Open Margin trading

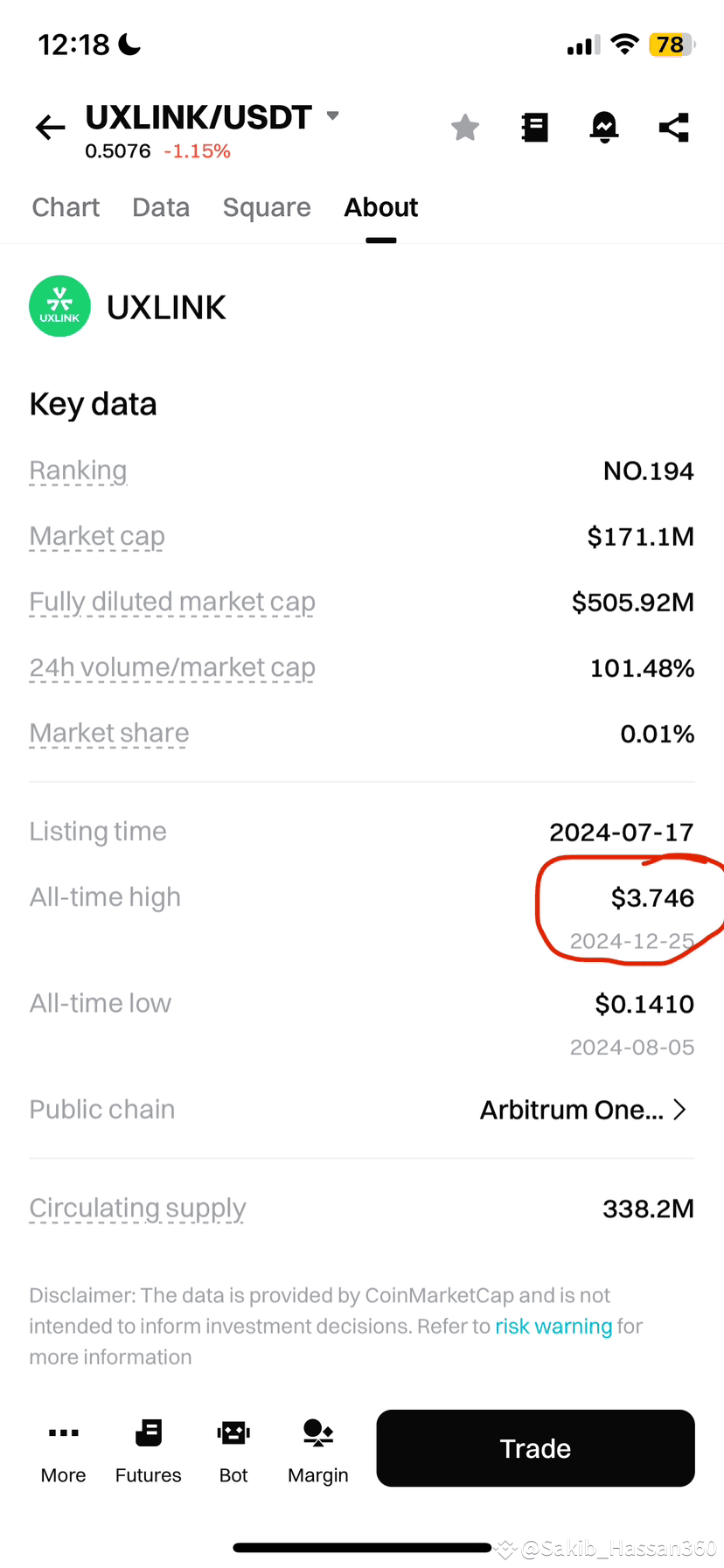click(x=317, y=1447)
